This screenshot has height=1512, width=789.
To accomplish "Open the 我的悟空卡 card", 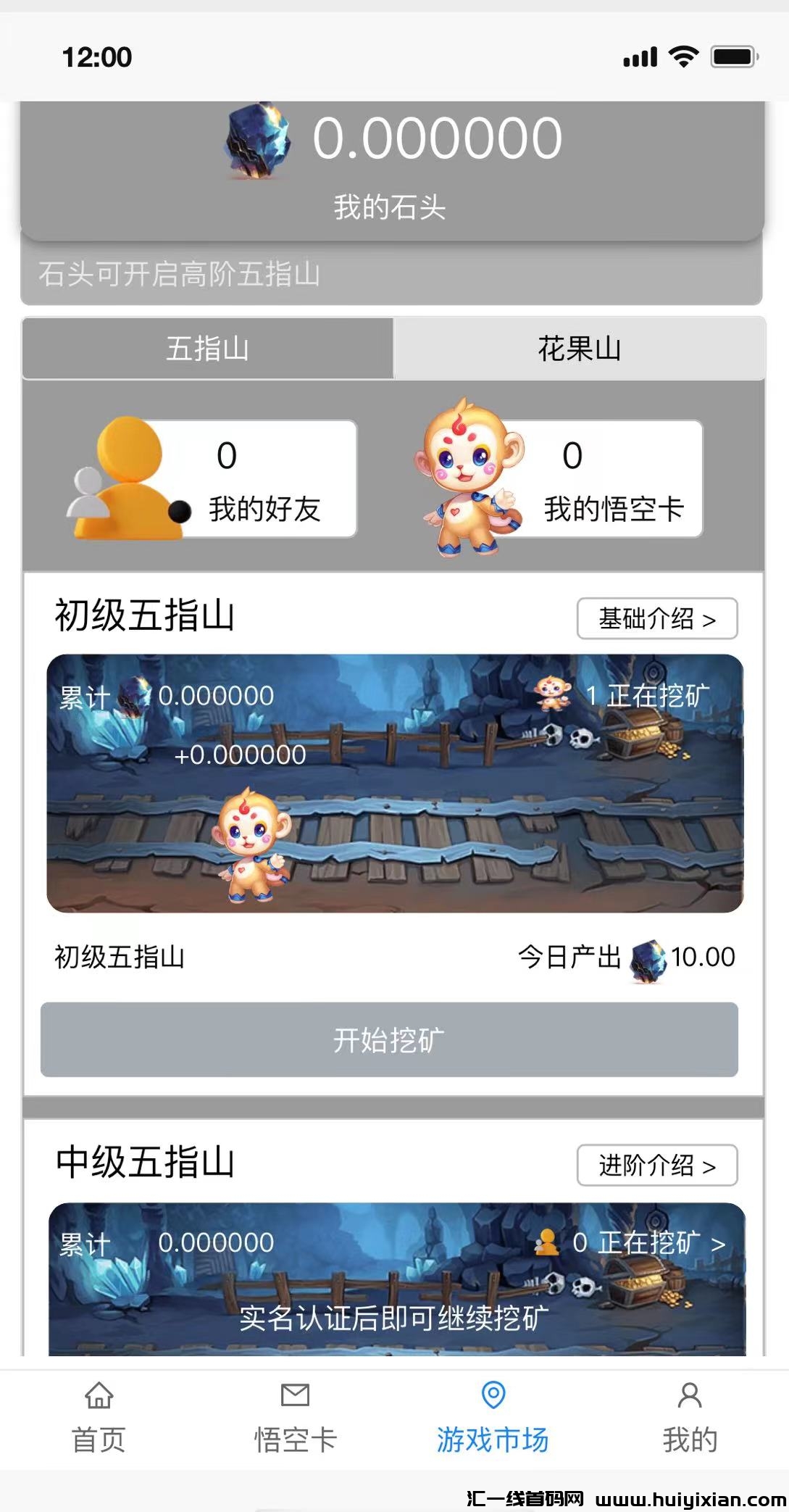I will pyautogui.click(x=565, y=479).
